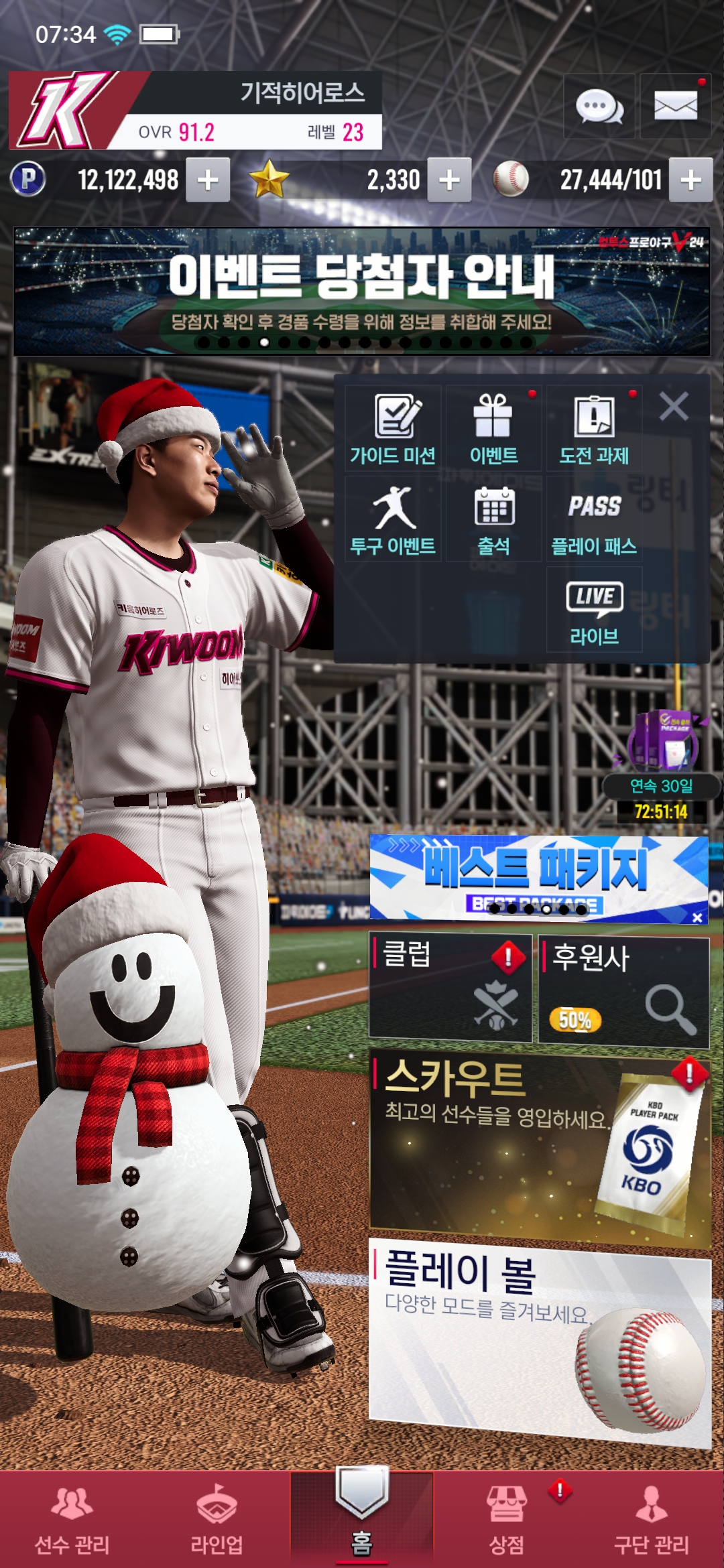Open 스카우트 to recruit players
This screenshot has width=724, height=1568.
pos(540,1146)
